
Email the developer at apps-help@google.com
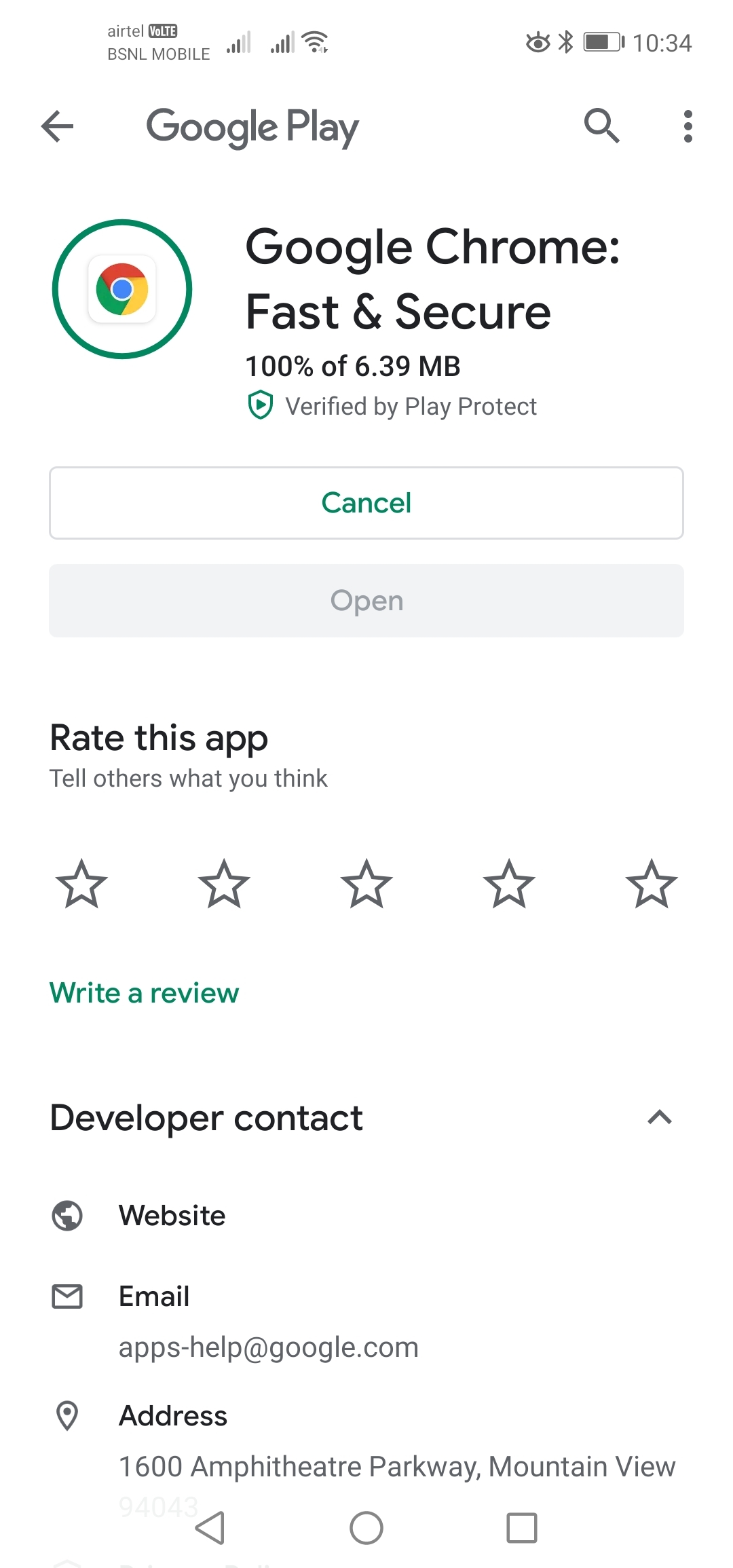(268, 1347)
